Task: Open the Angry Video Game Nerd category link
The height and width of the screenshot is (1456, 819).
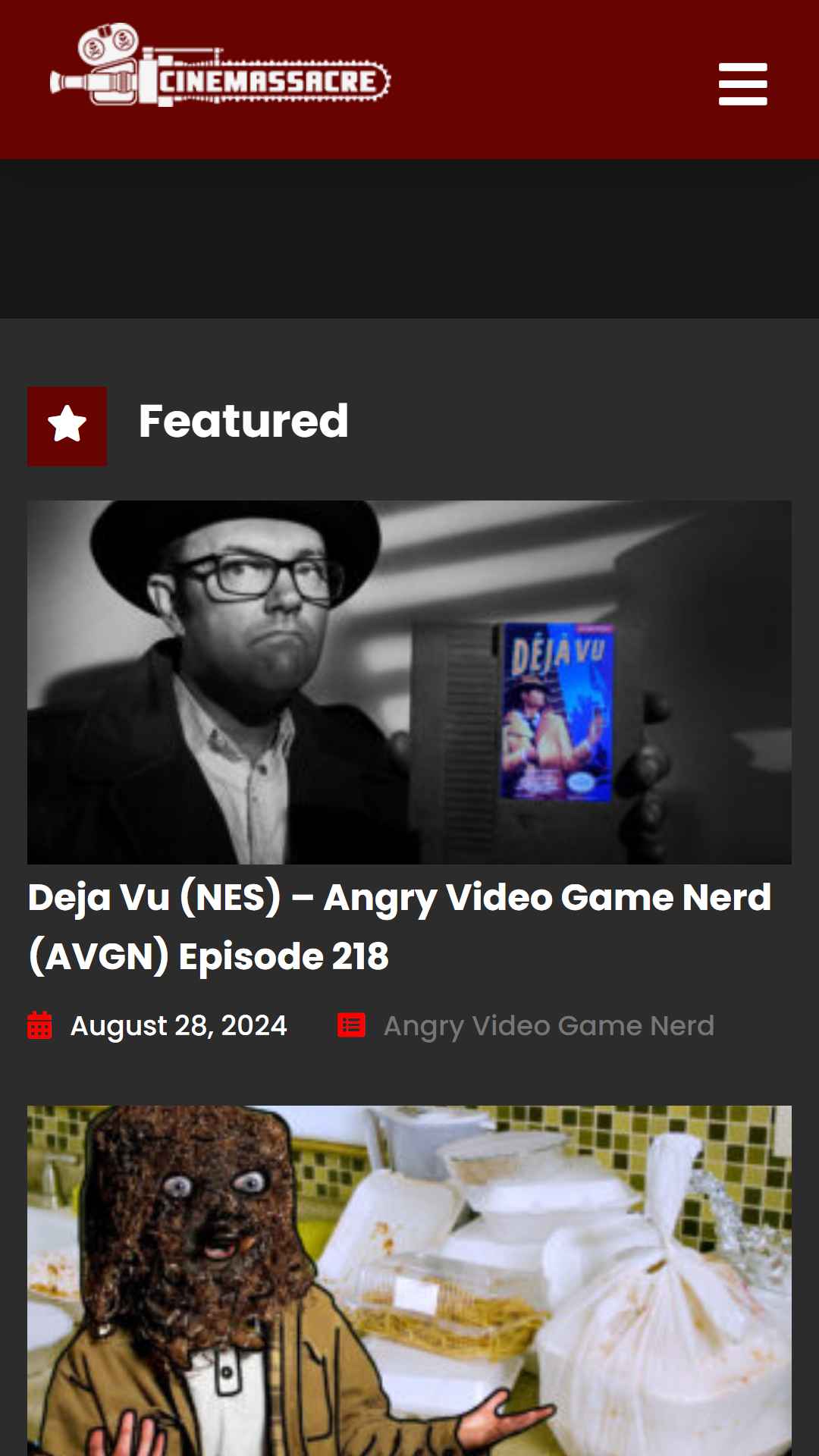Action: point(549,1025)
